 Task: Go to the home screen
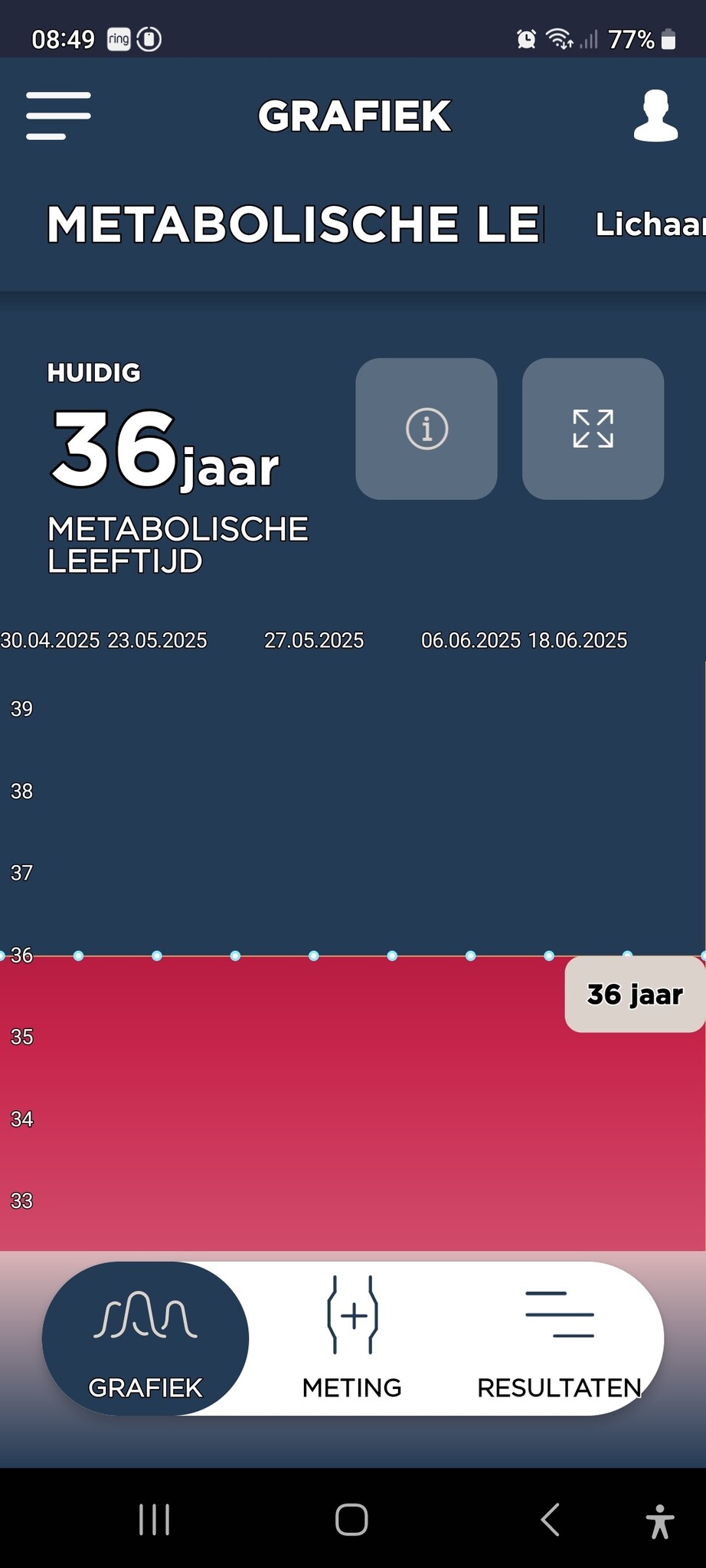pyautogui.click(x=352, y=1520)
